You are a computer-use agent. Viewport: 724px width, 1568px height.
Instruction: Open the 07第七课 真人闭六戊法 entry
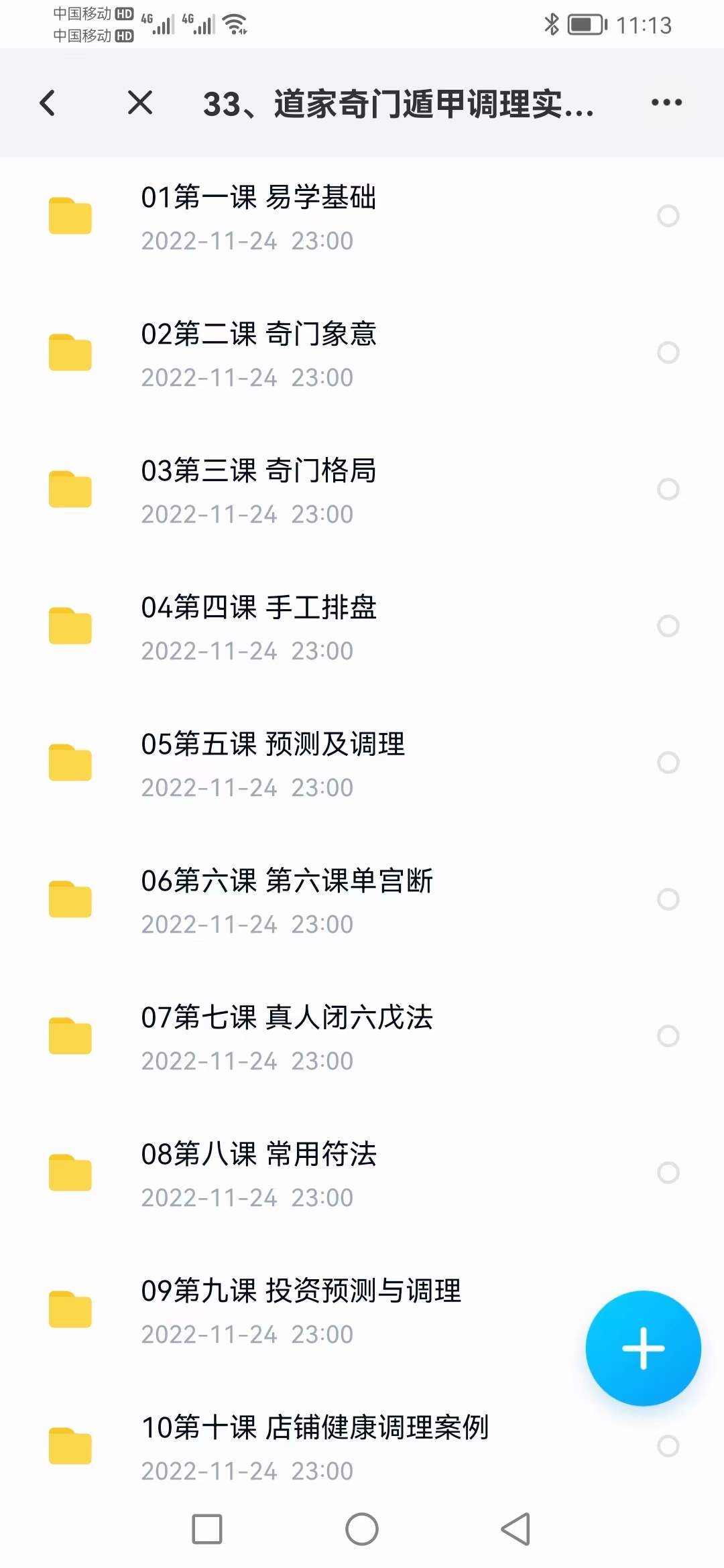(x=288, y=1018)
